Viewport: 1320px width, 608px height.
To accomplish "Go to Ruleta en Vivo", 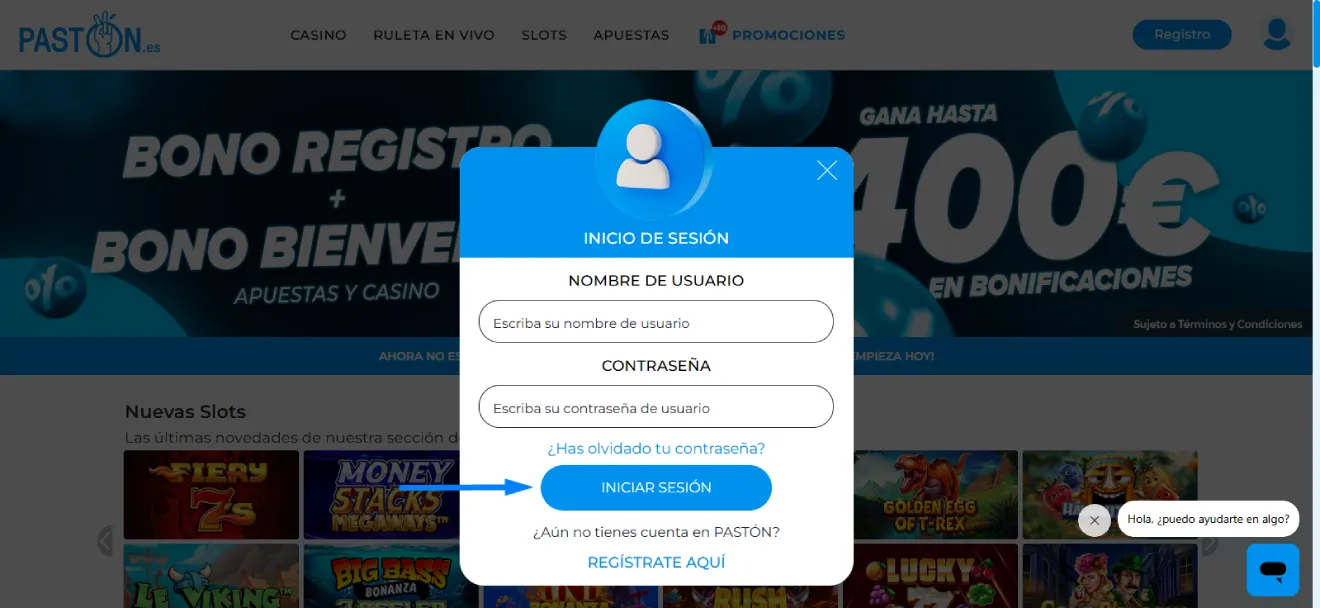I will pos(434,35).
